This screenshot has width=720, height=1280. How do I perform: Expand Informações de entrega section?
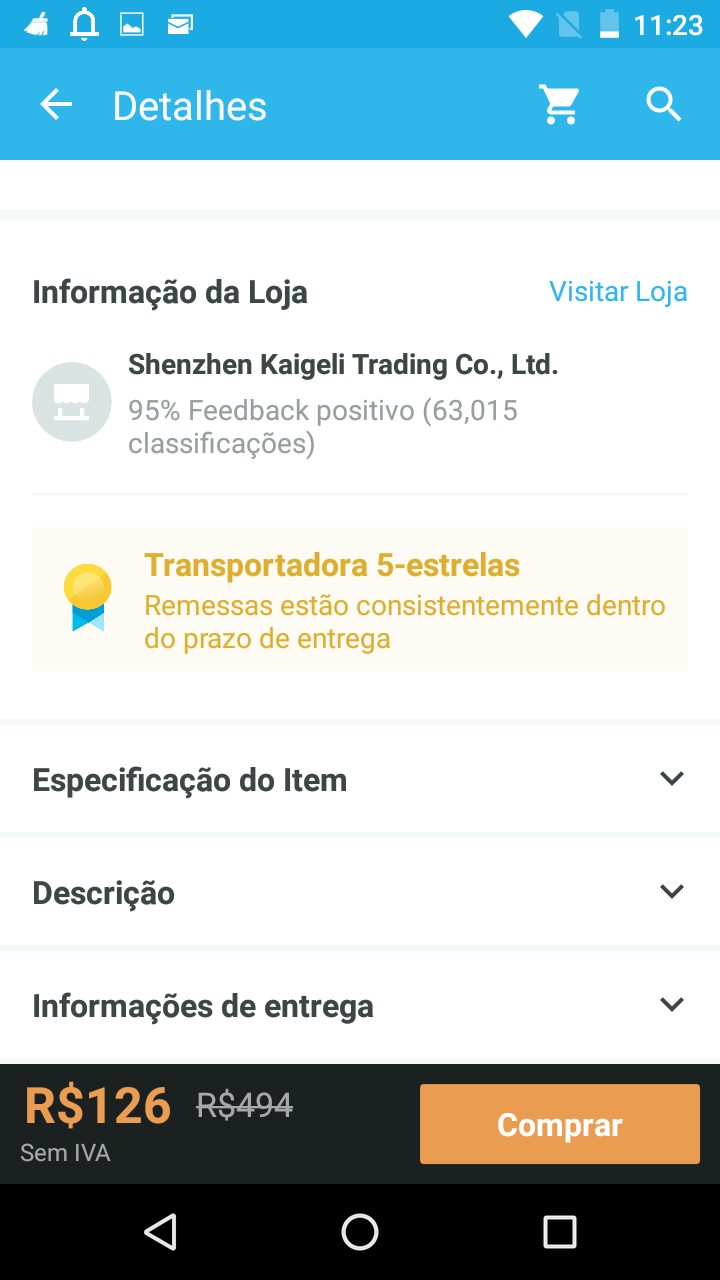360,1005
